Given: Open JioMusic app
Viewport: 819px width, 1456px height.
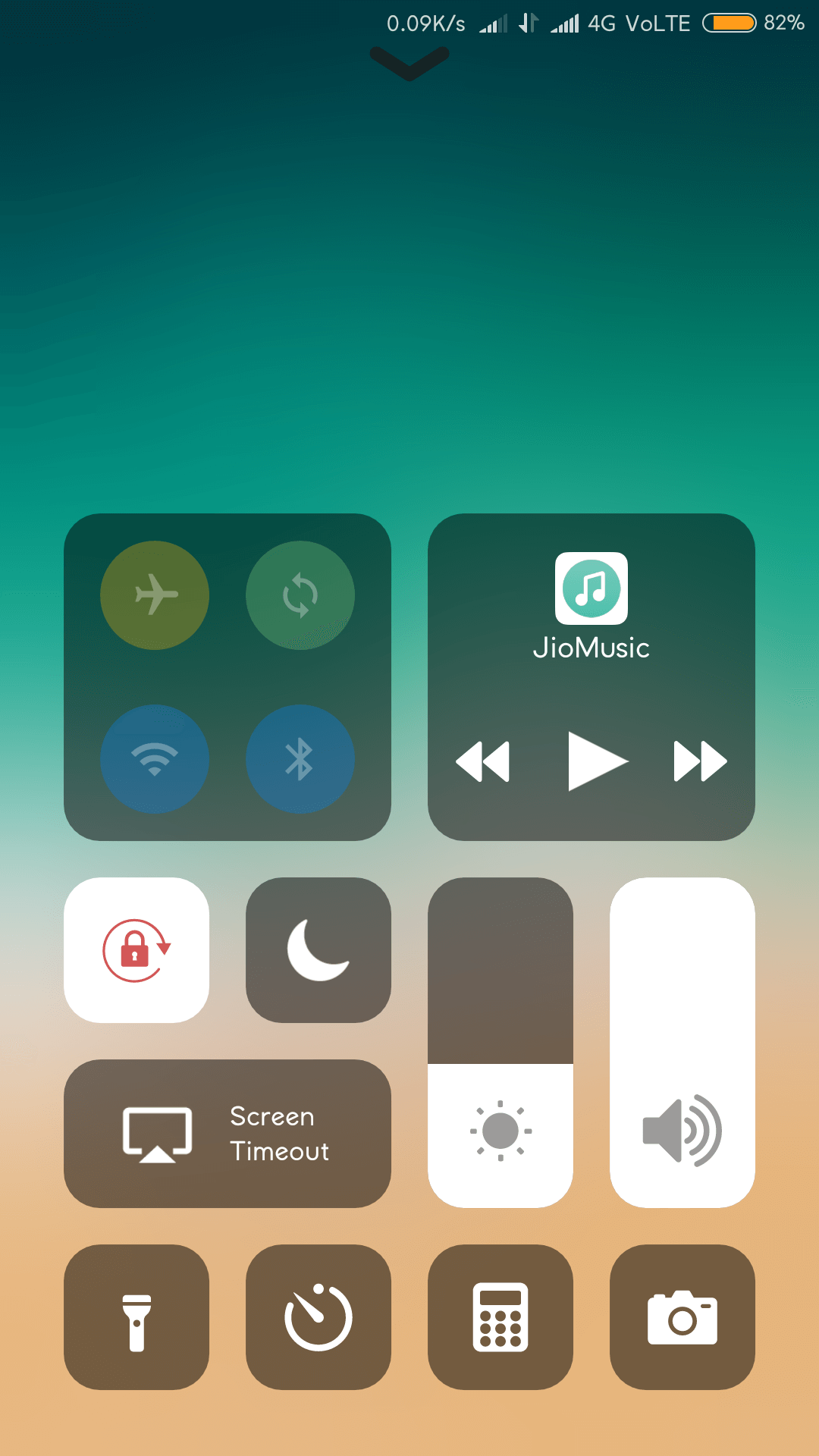Looking at the screenshot, I should coord(591,588).
